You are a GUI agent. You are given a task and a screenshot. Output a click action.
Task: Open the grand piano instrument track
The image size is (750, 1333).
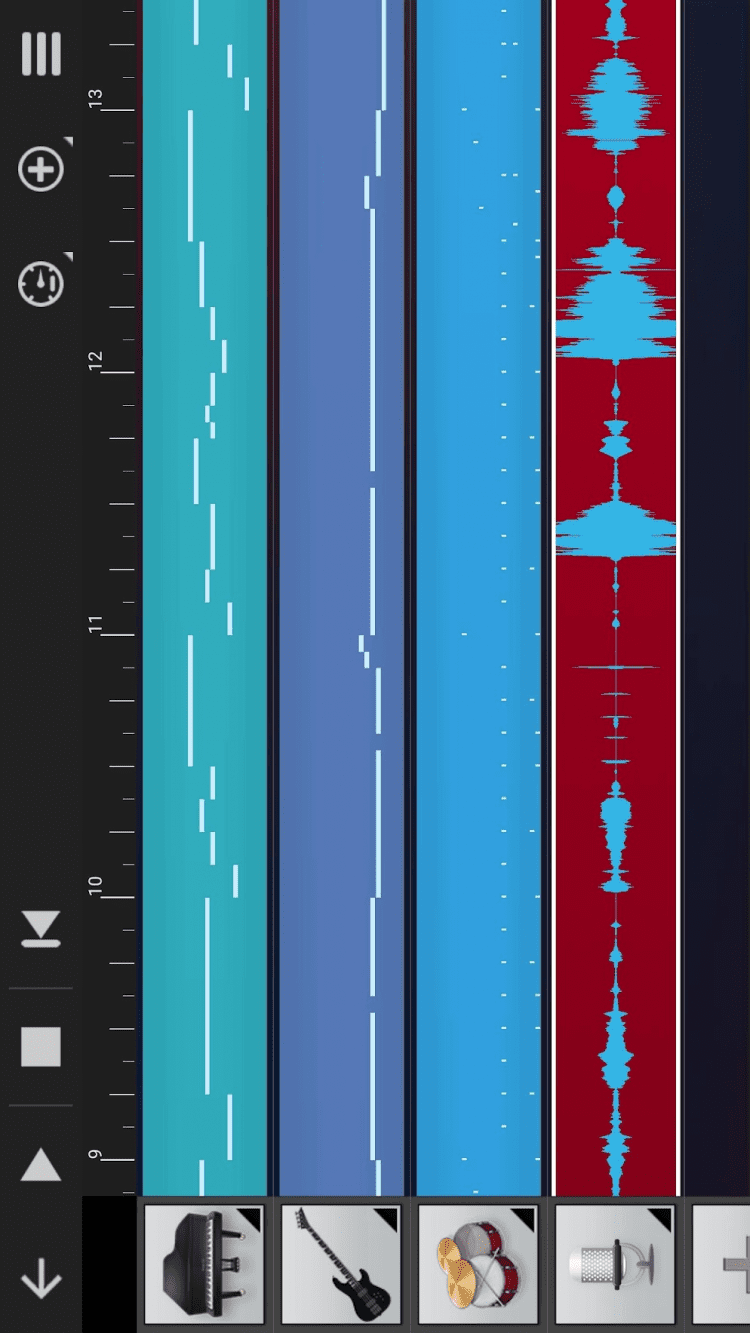[204, 1264]
